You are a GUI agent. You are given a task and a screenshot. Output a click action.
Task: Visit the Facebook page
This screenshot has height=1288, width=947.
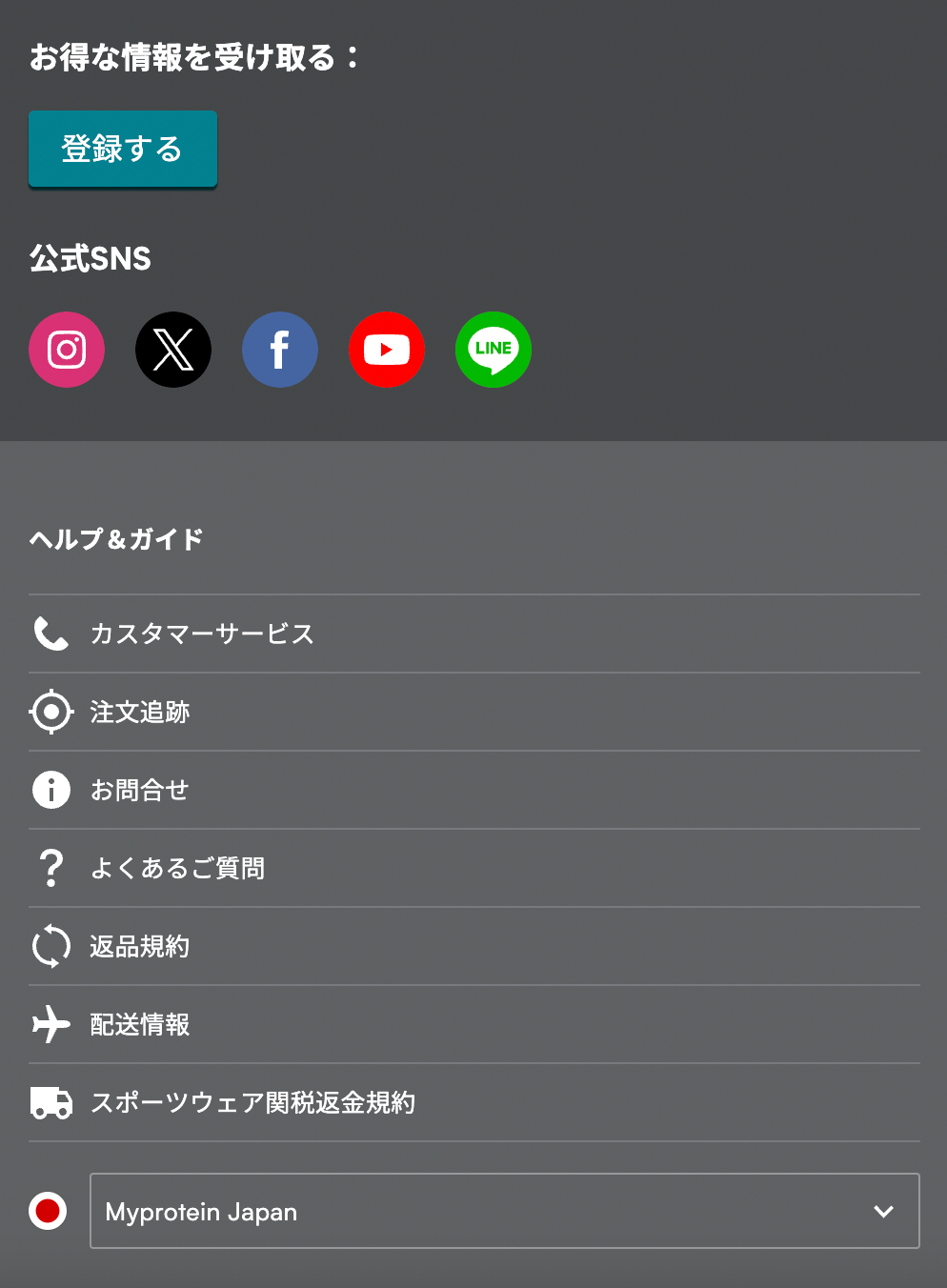[x=280, y=350]
